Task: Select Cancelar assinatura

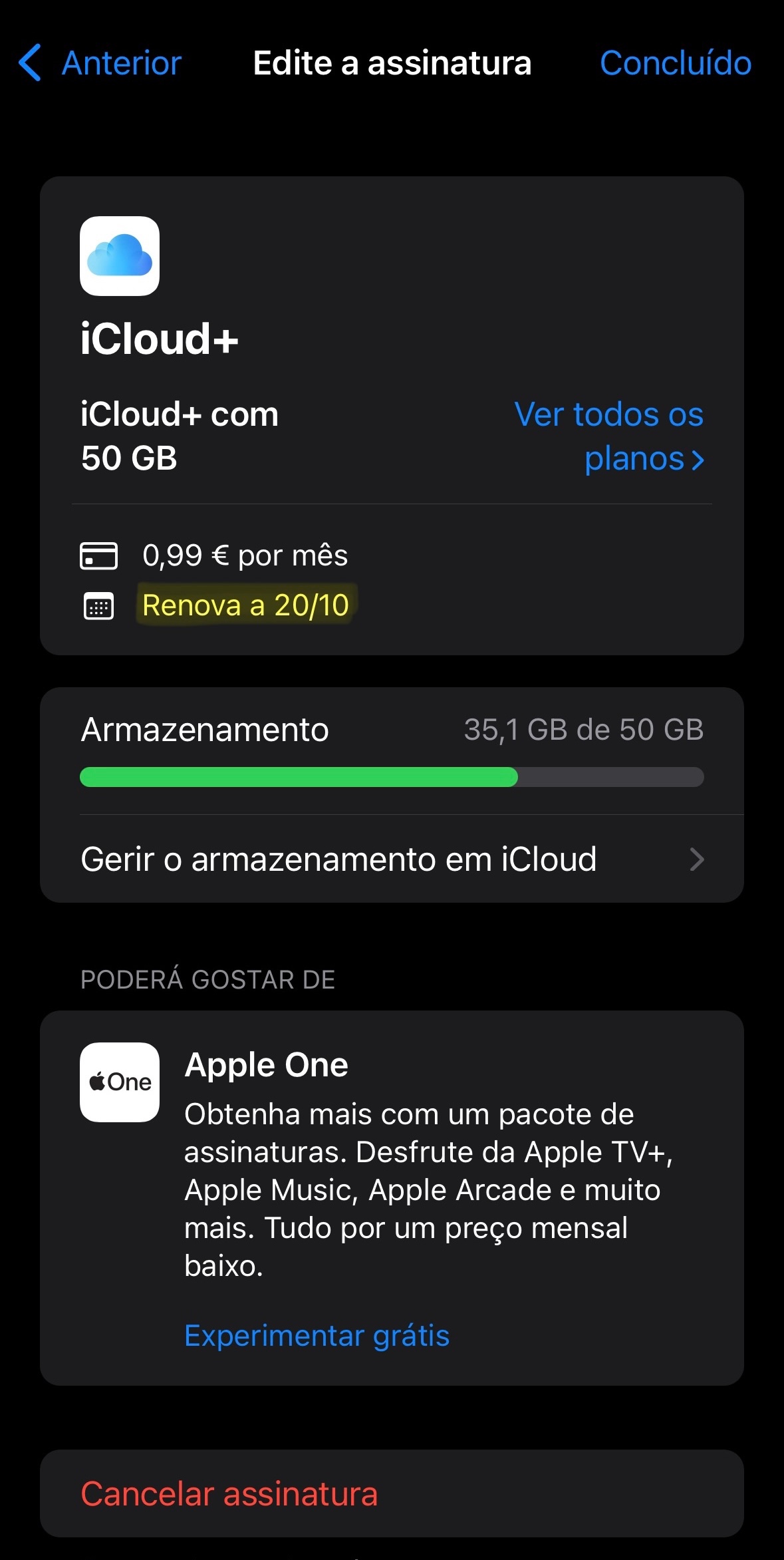Action: 229,1493
